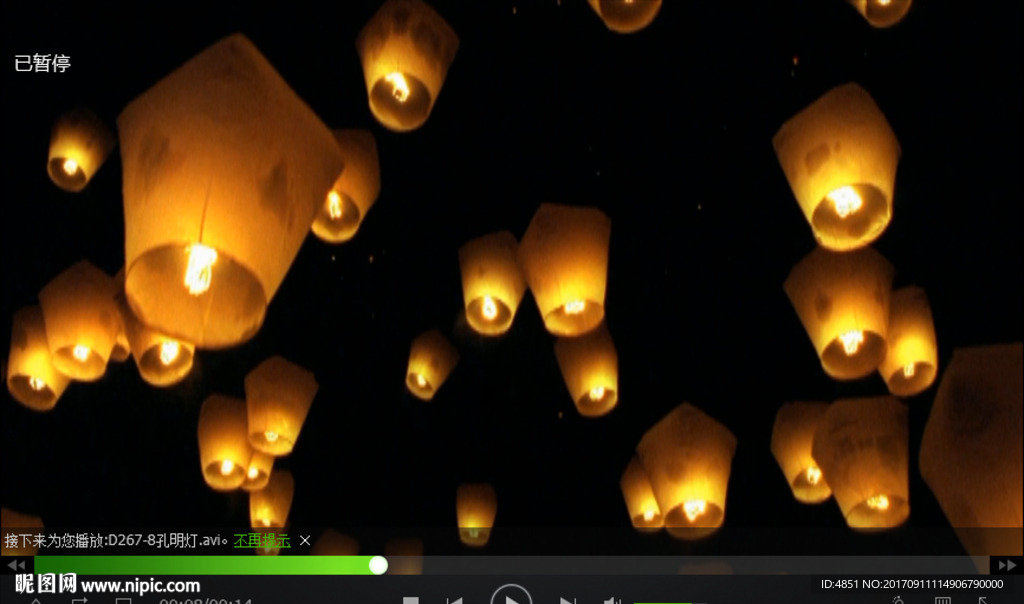Tap the 不再提示 link
The width and height of the screenshot is (1024, 604).
(262, 541)
